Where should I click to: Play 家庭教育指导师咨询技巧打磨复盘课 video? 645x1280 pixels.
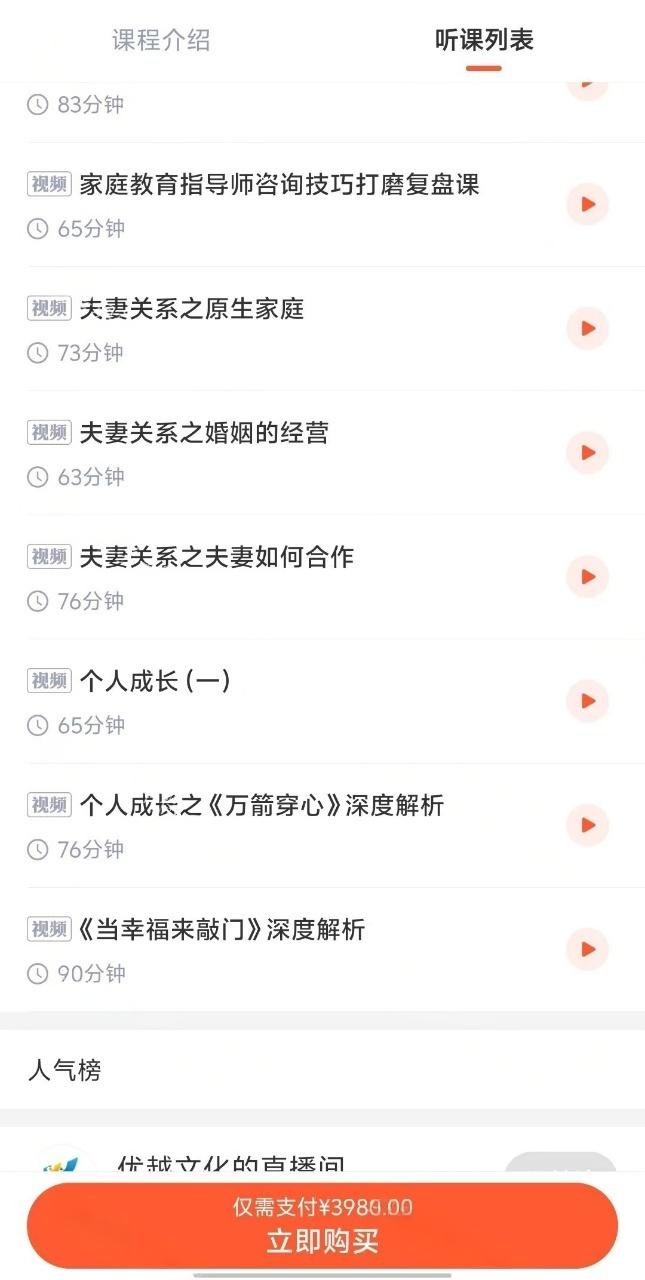coord(587,205)
